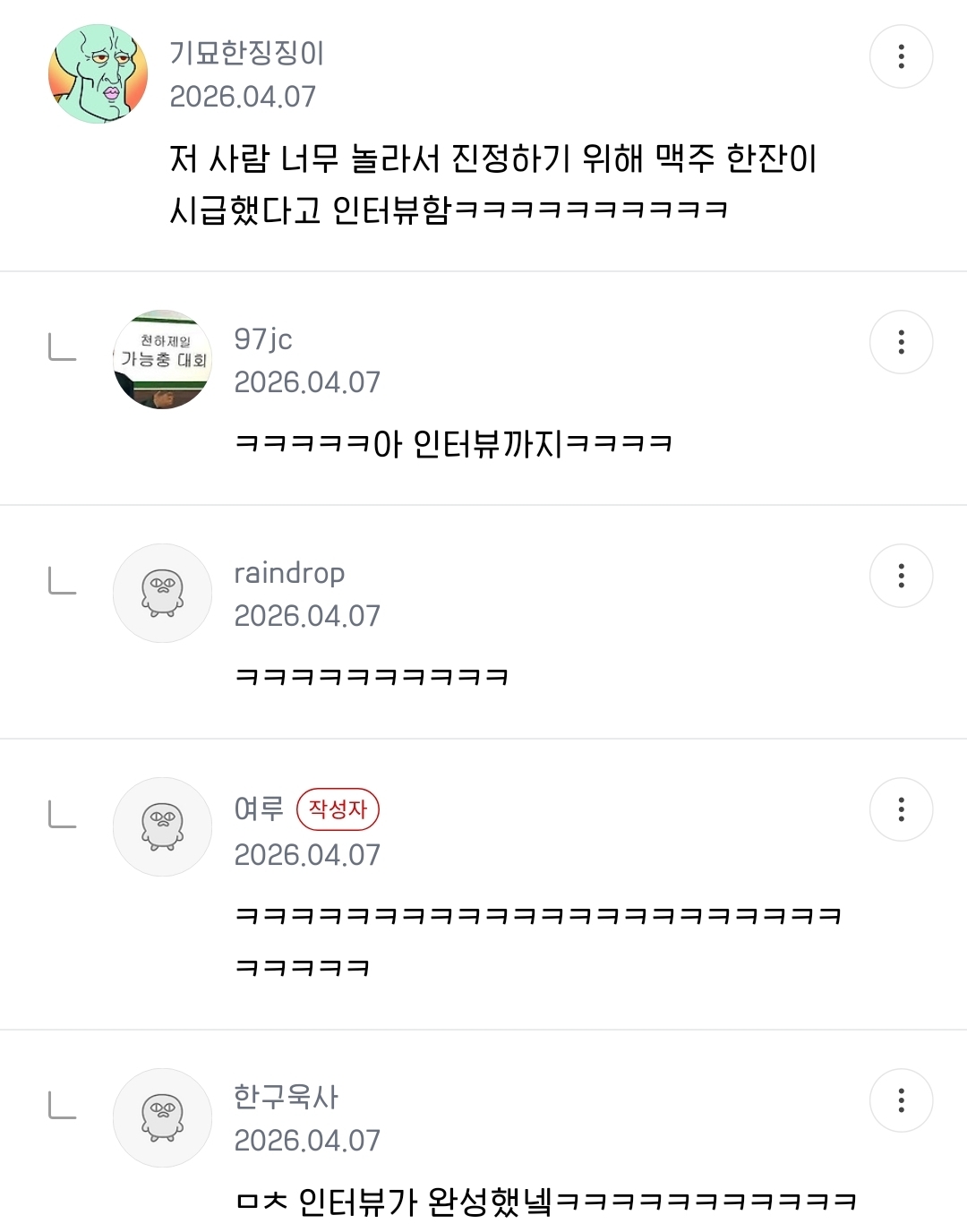Screen dimensions: 967x1232
Task: Open the more options menu on 기묘한징징이's comment
Action: pyautogui.click(x=901, y=56)
